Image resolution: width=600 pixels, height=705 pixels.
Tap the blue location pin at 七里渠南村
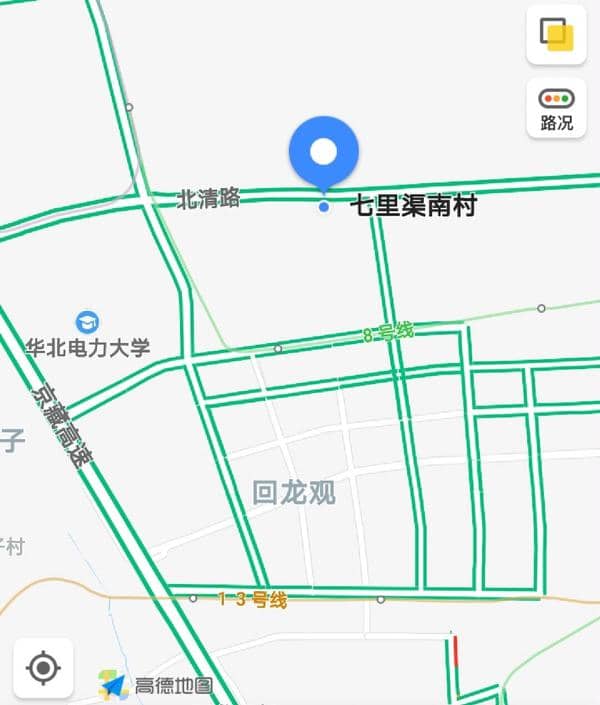(323, 153)
